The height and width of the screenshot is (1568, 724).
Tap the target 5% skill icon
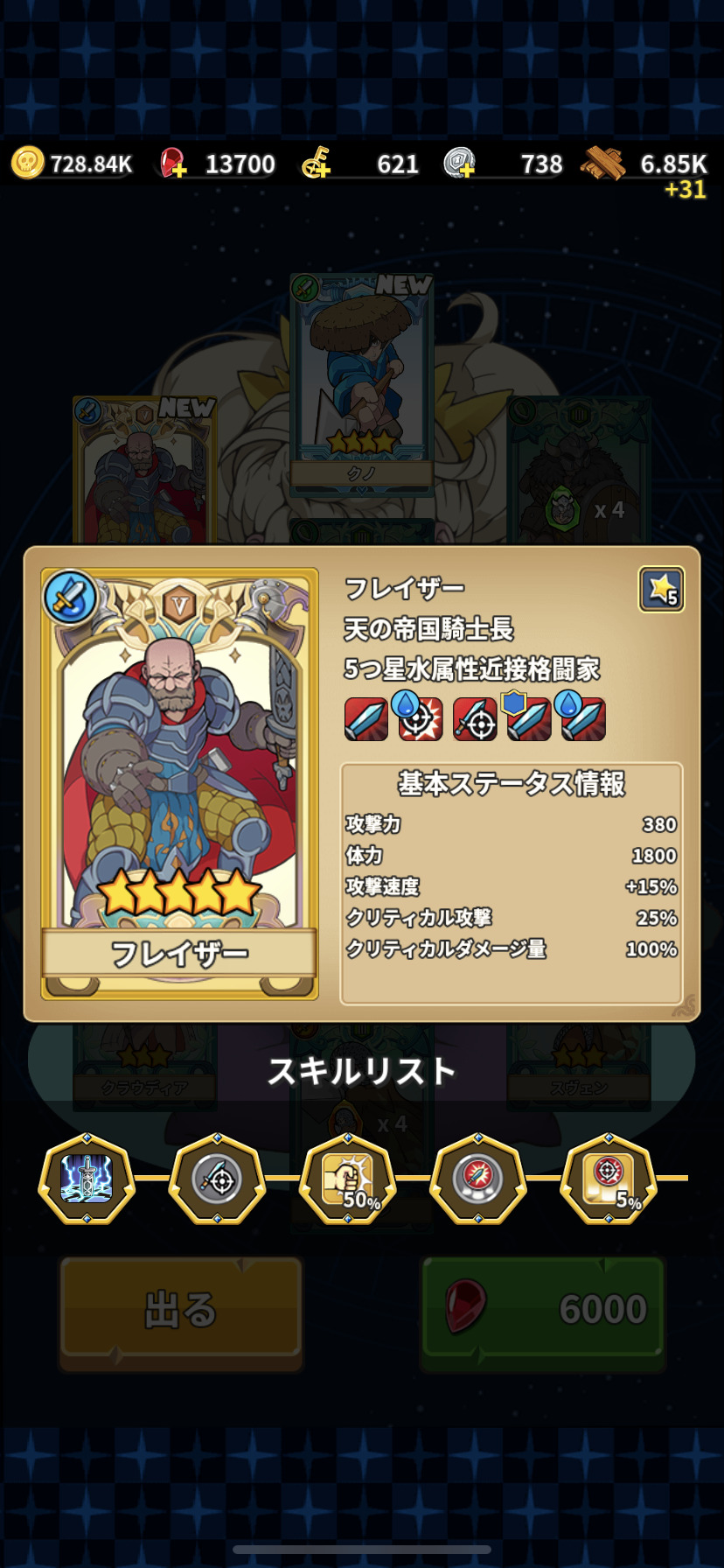point(608,1179)
